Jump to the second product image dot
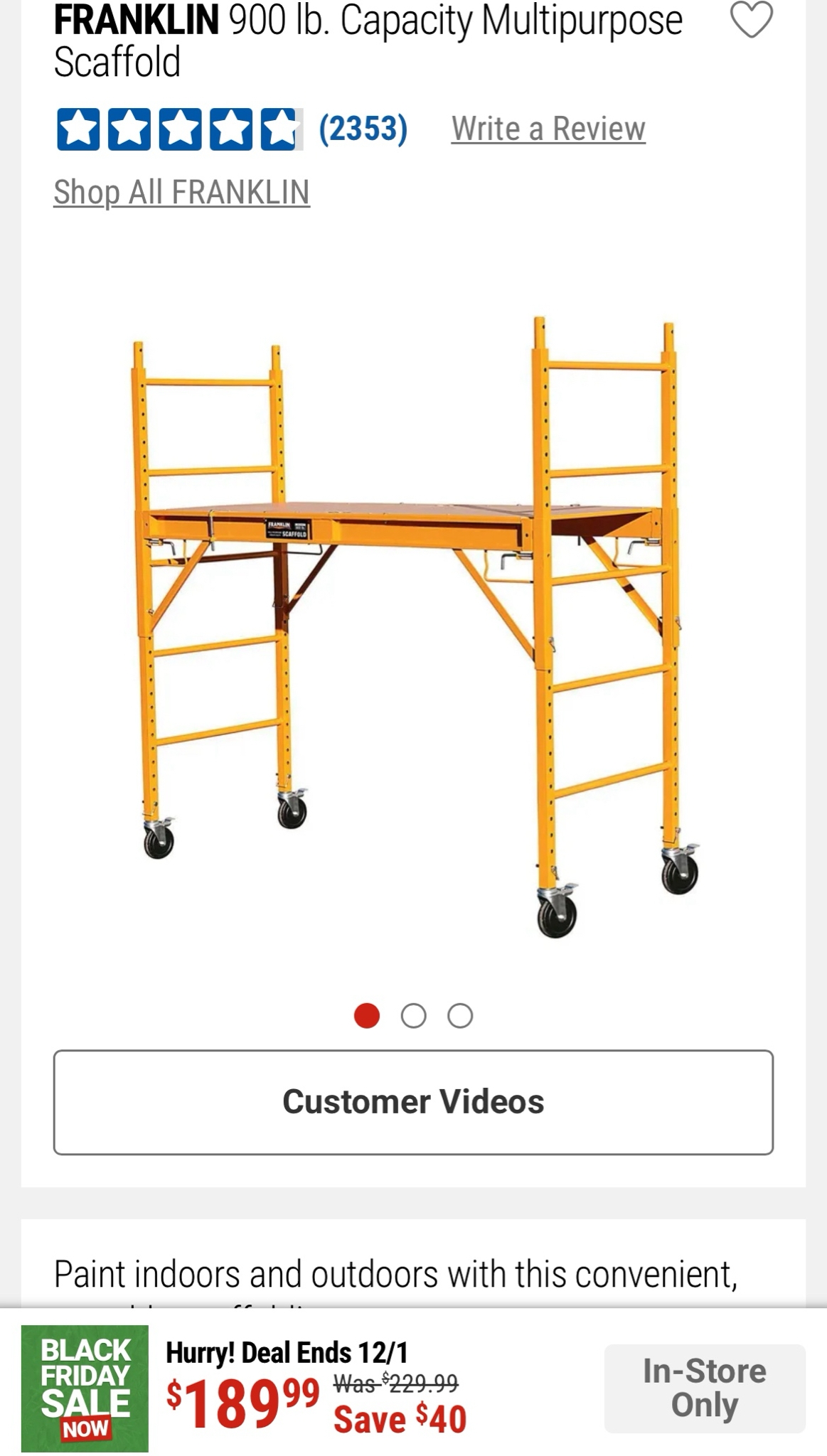827x1456 pixels. 413,1016
